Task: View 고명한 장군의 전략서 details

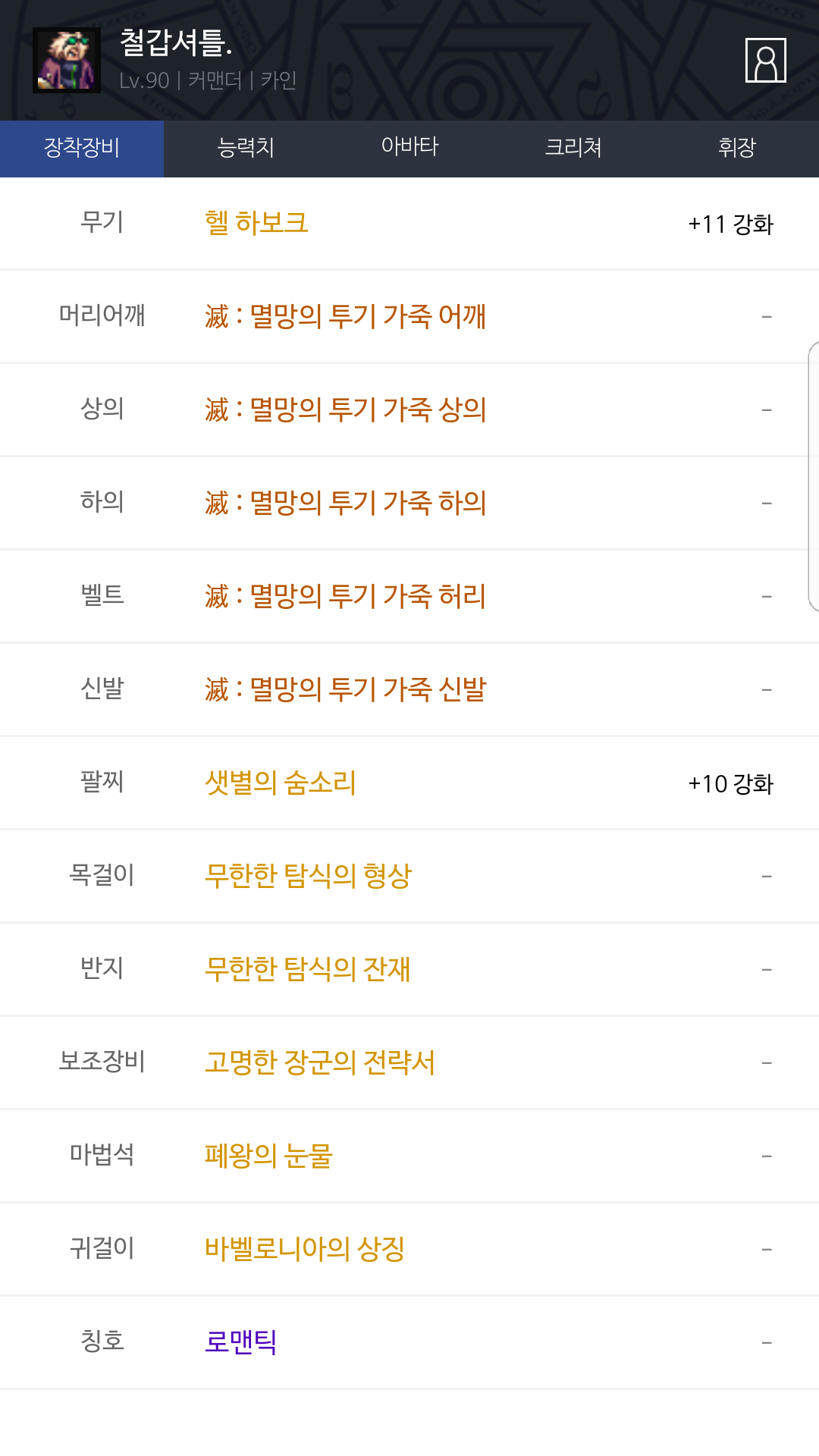Action: [x=319, y=1062]
